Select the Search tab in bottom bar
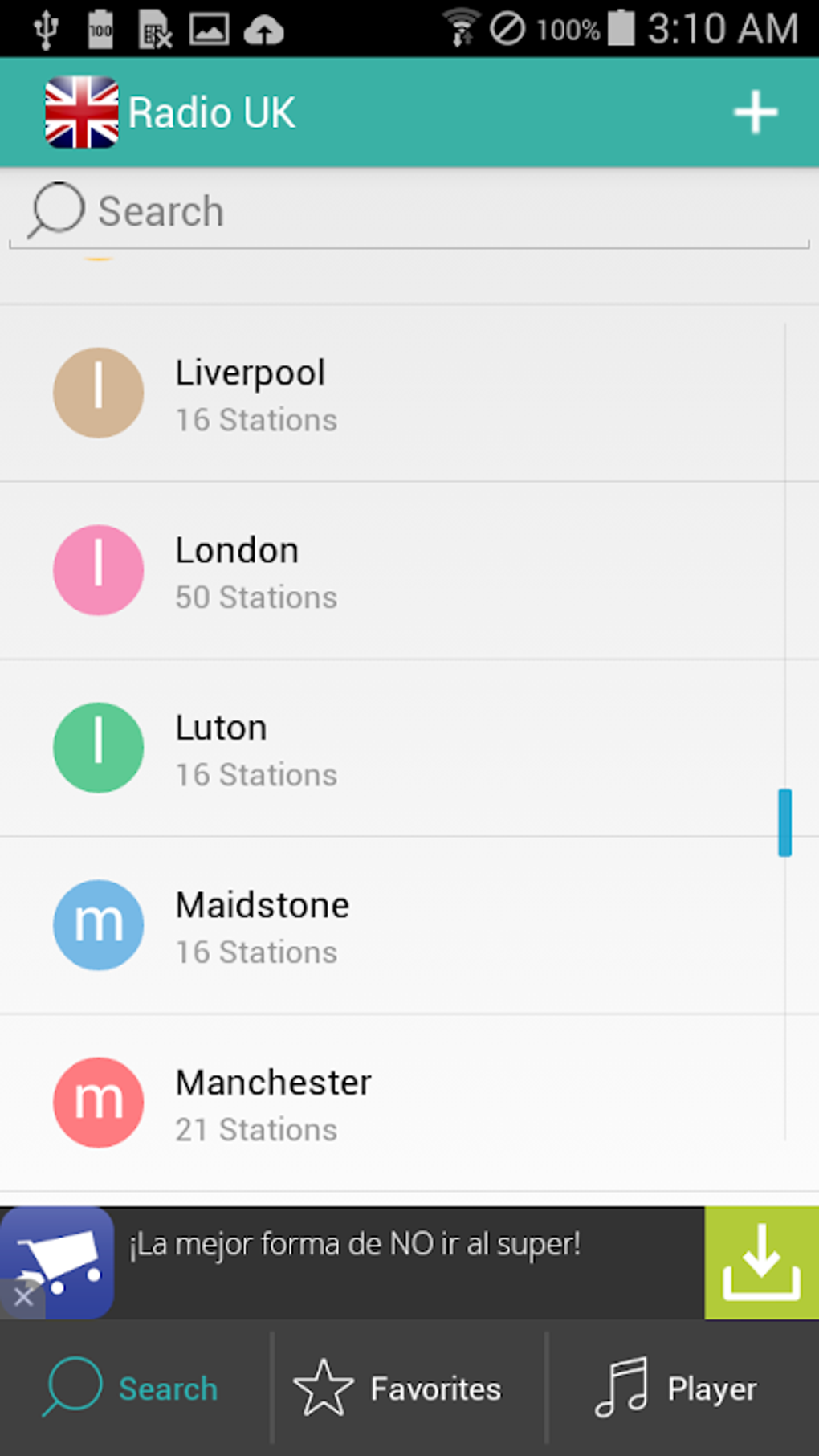The height and width of the screenshot is (1456, 819). tap(135, 1388)
